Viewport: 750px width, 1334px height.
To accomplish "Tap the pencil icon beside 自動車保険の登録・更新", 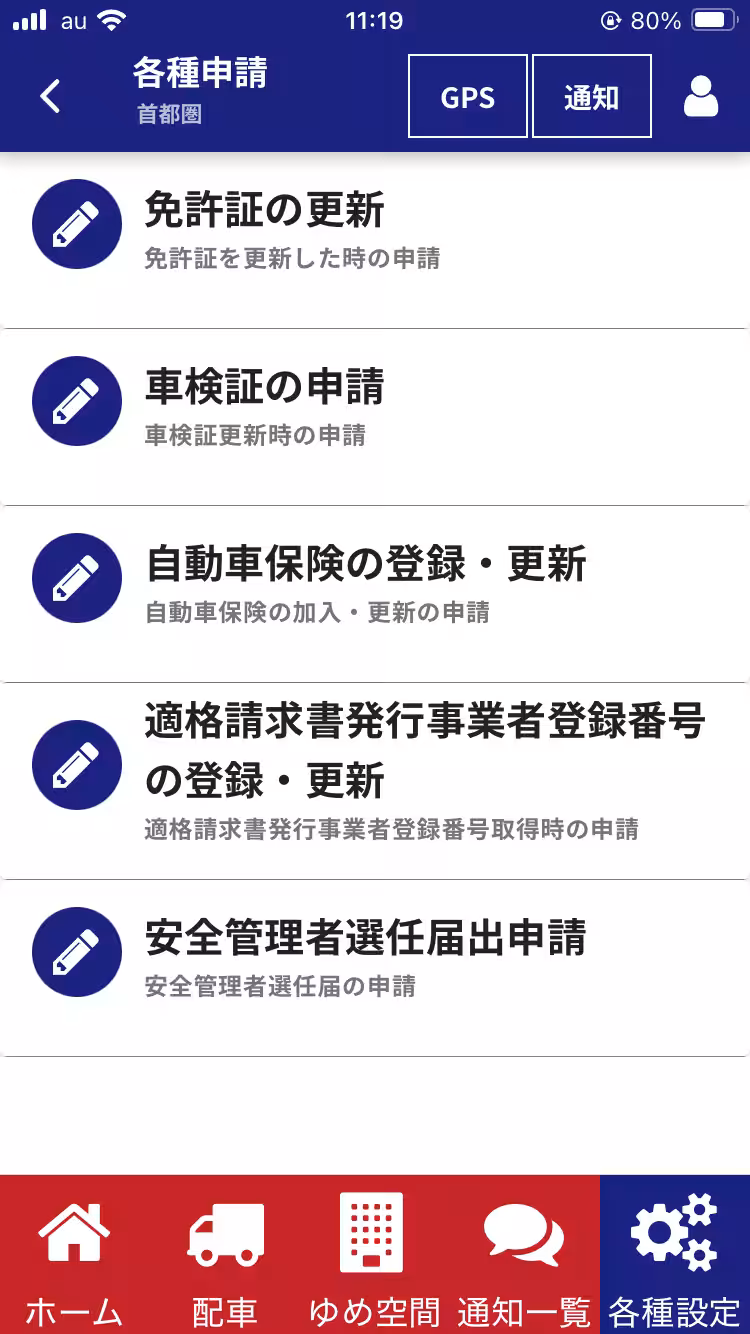I will point(77,578).
